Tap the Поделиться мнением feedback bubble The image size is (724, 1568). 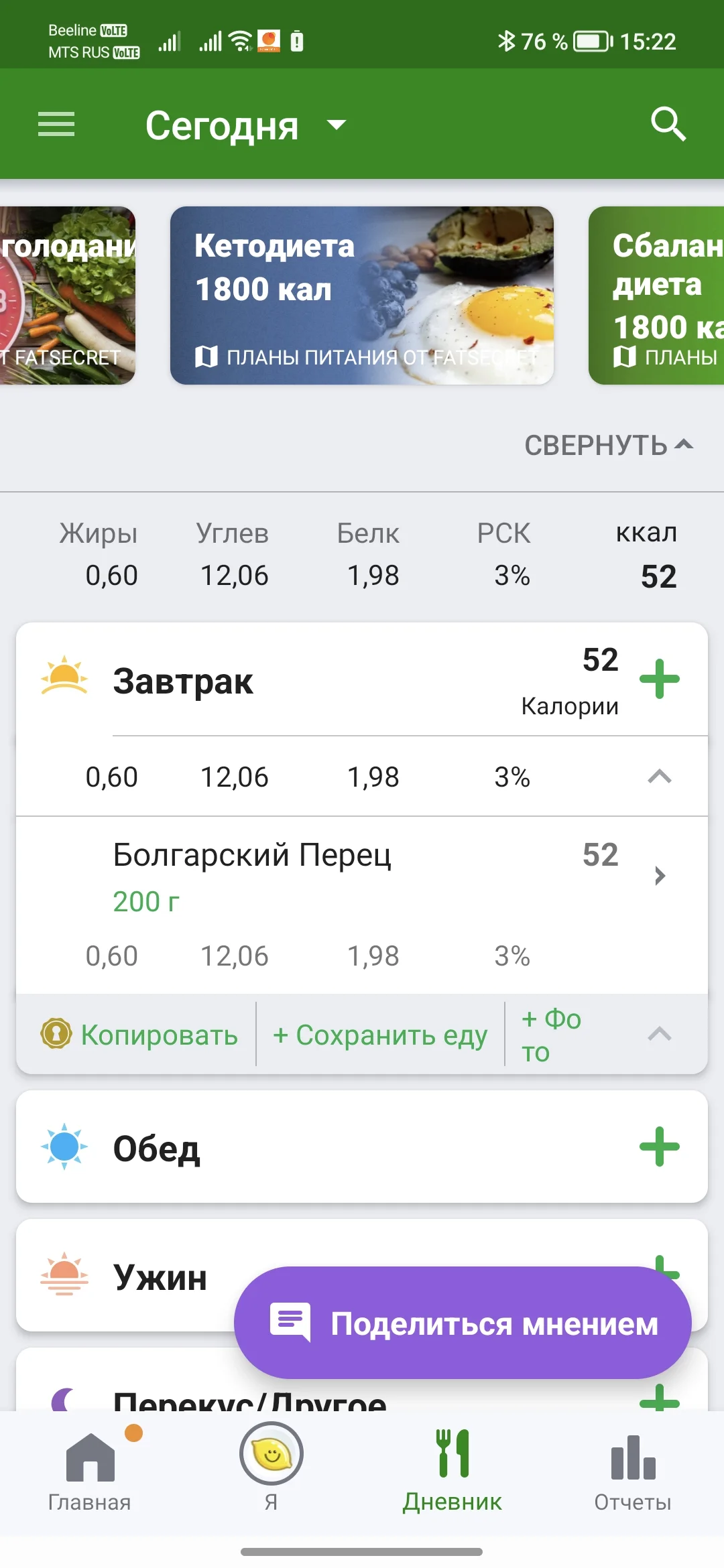pyautogui.click(x=463, y=1321)
